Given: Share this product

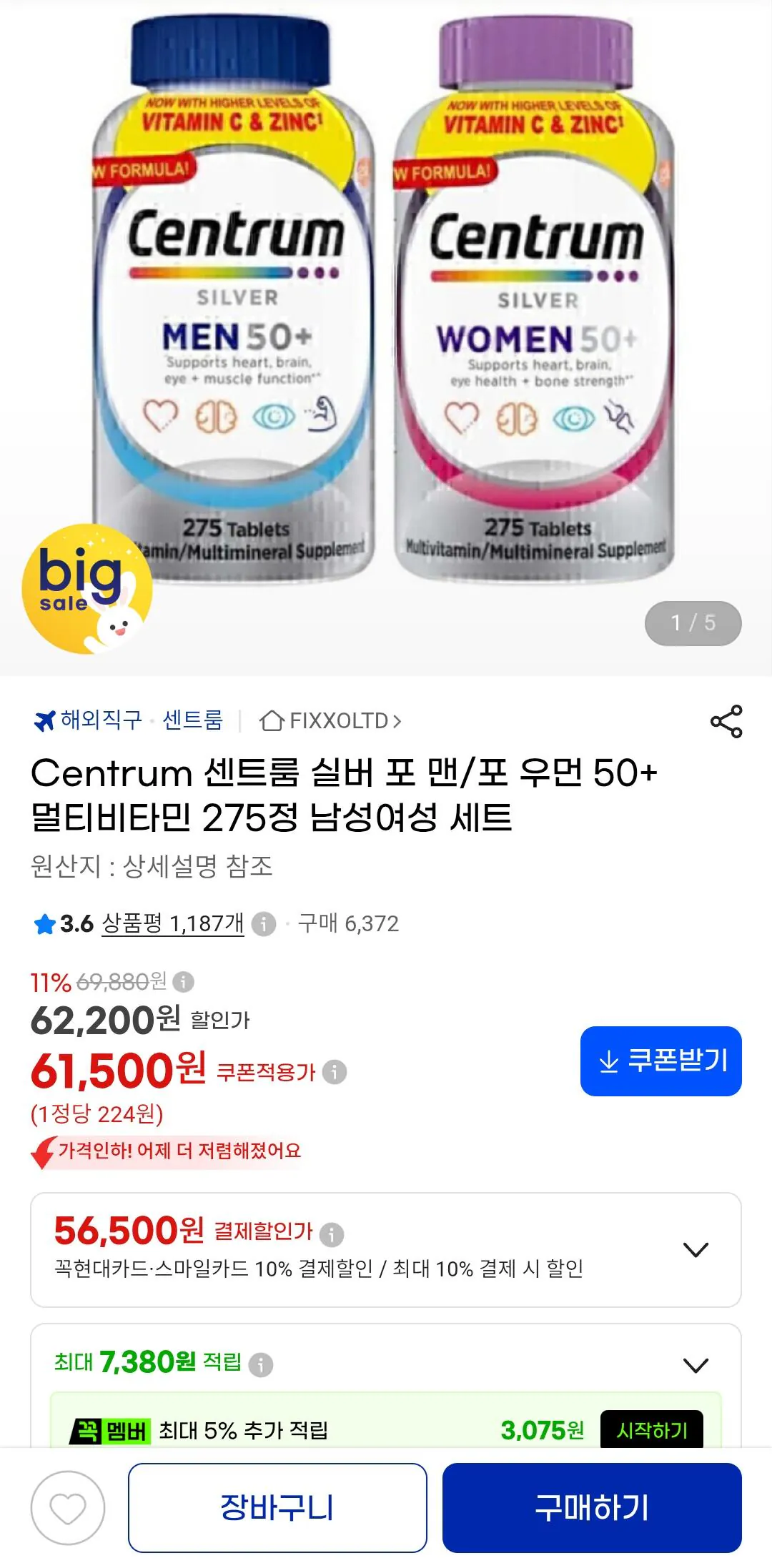Looking at the screenshot, I should click(x=726, y=721).
